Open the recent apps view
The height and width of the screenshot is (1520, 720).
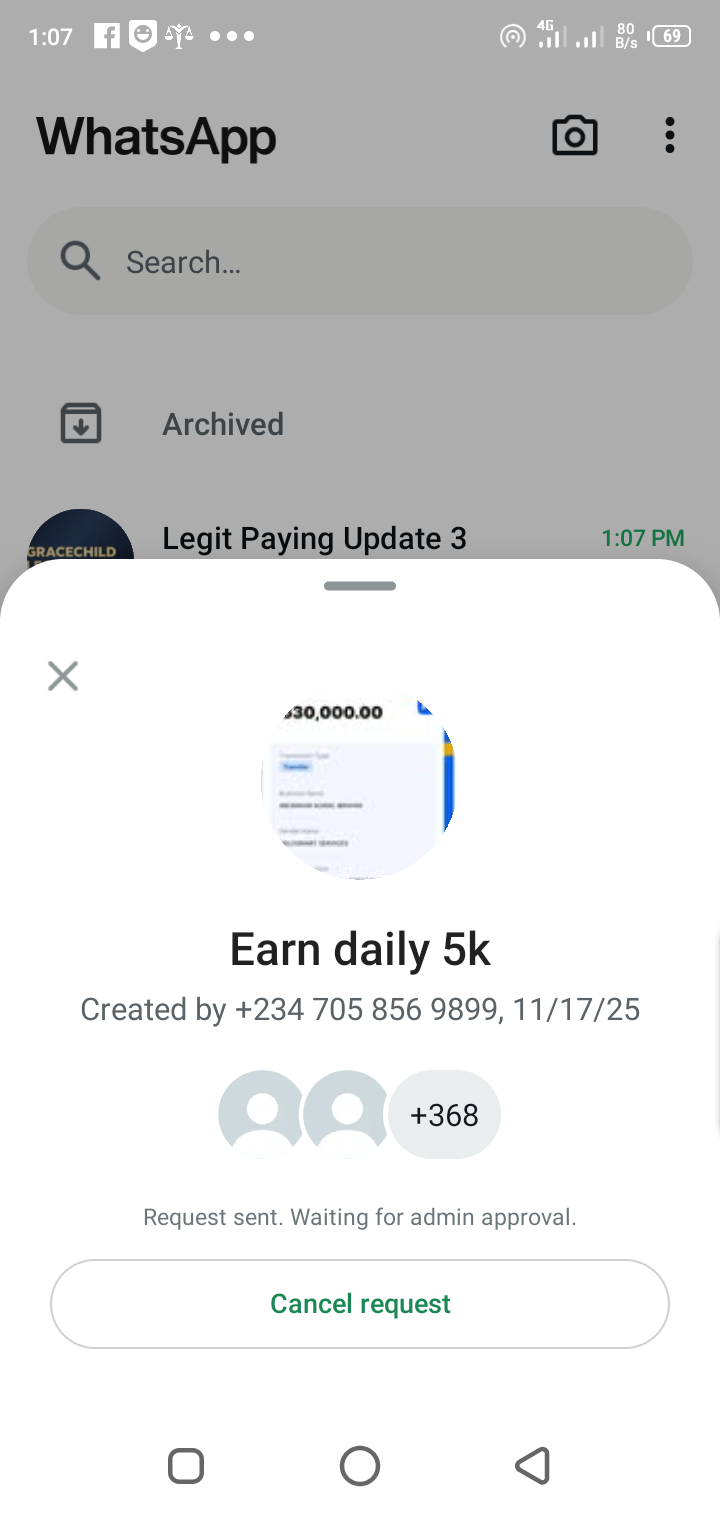(x=186, y=1466)
